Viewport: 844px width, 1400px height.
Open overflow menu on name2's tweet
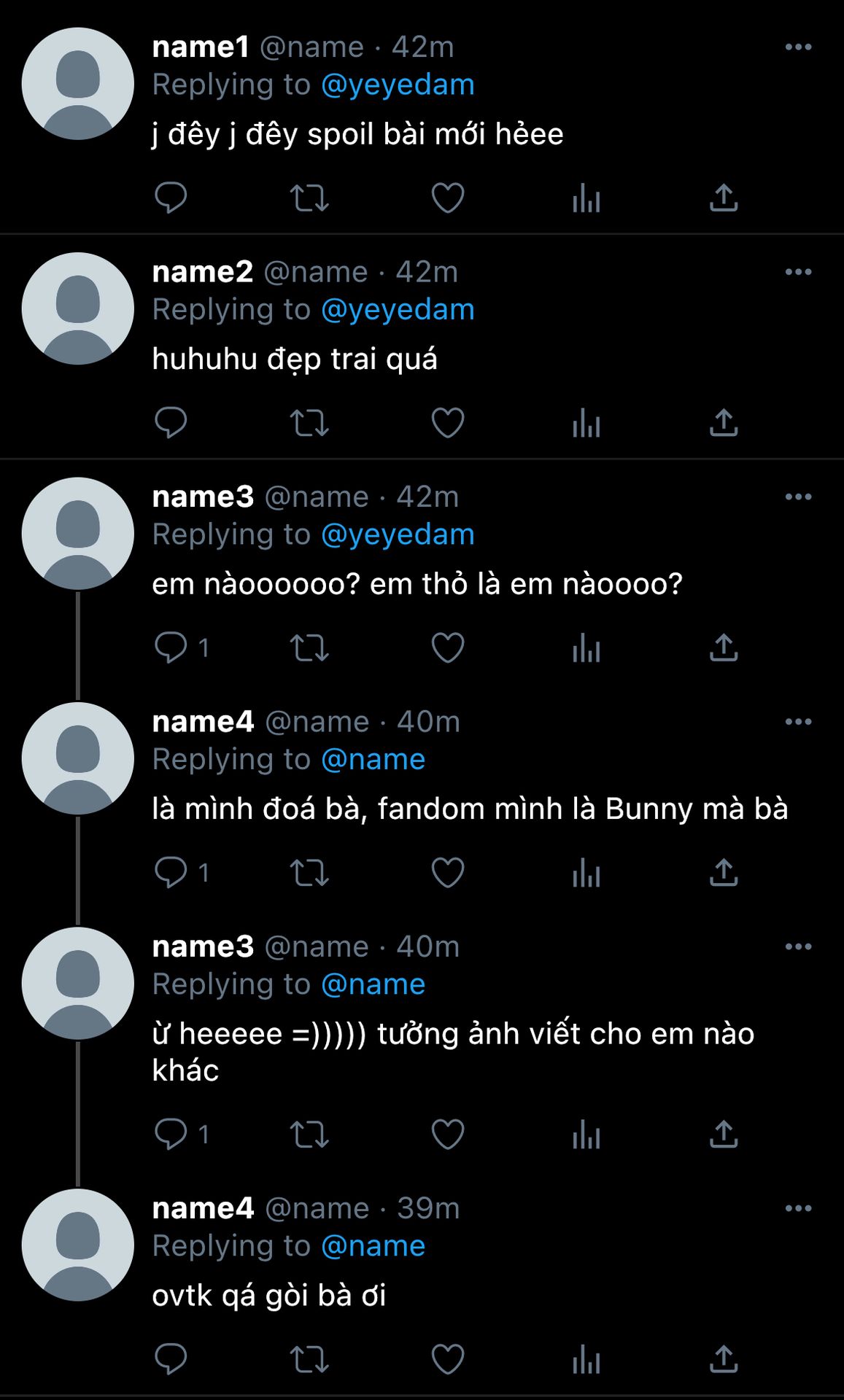click(x=798, y=272)
